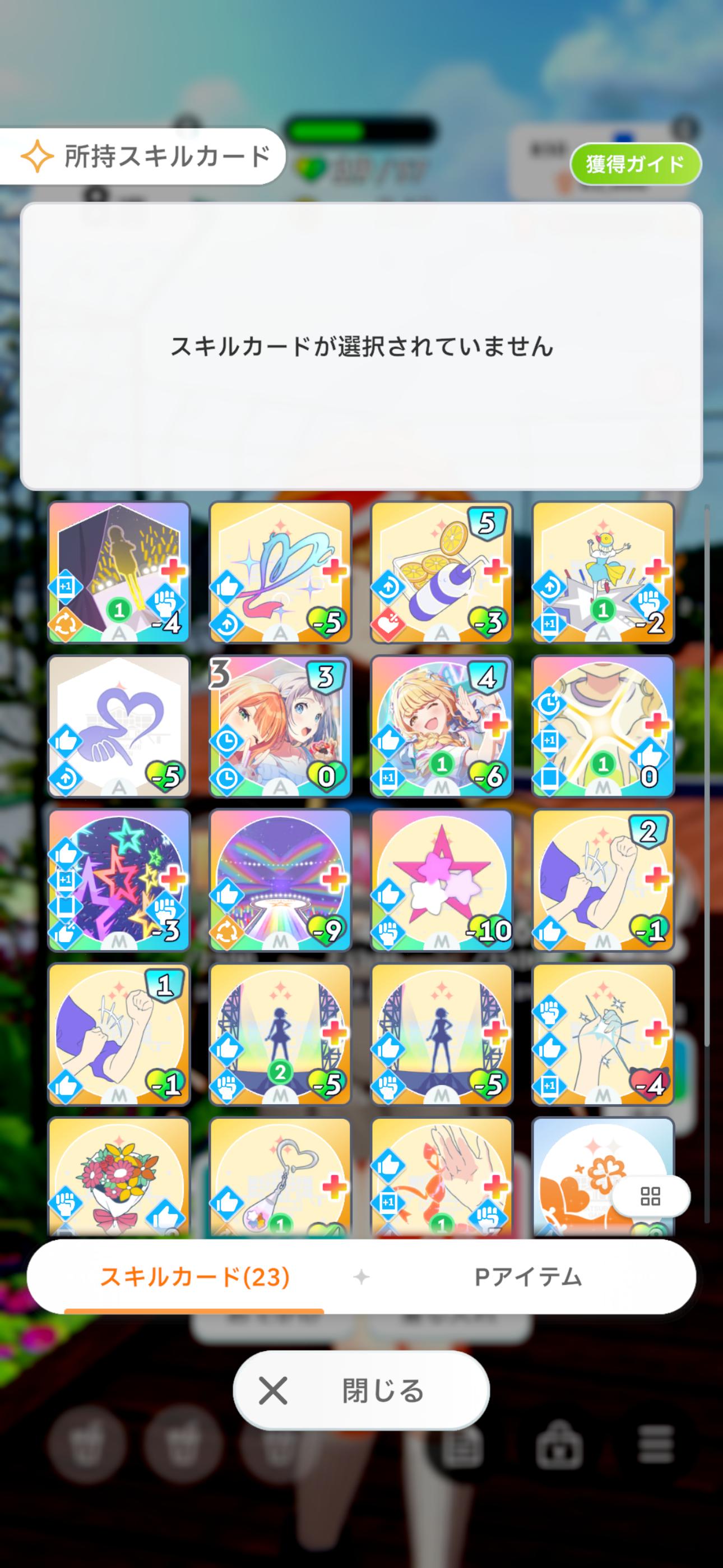Select the hand clap card with cost -4
723x1568 pixels.
click(602, 1034)
